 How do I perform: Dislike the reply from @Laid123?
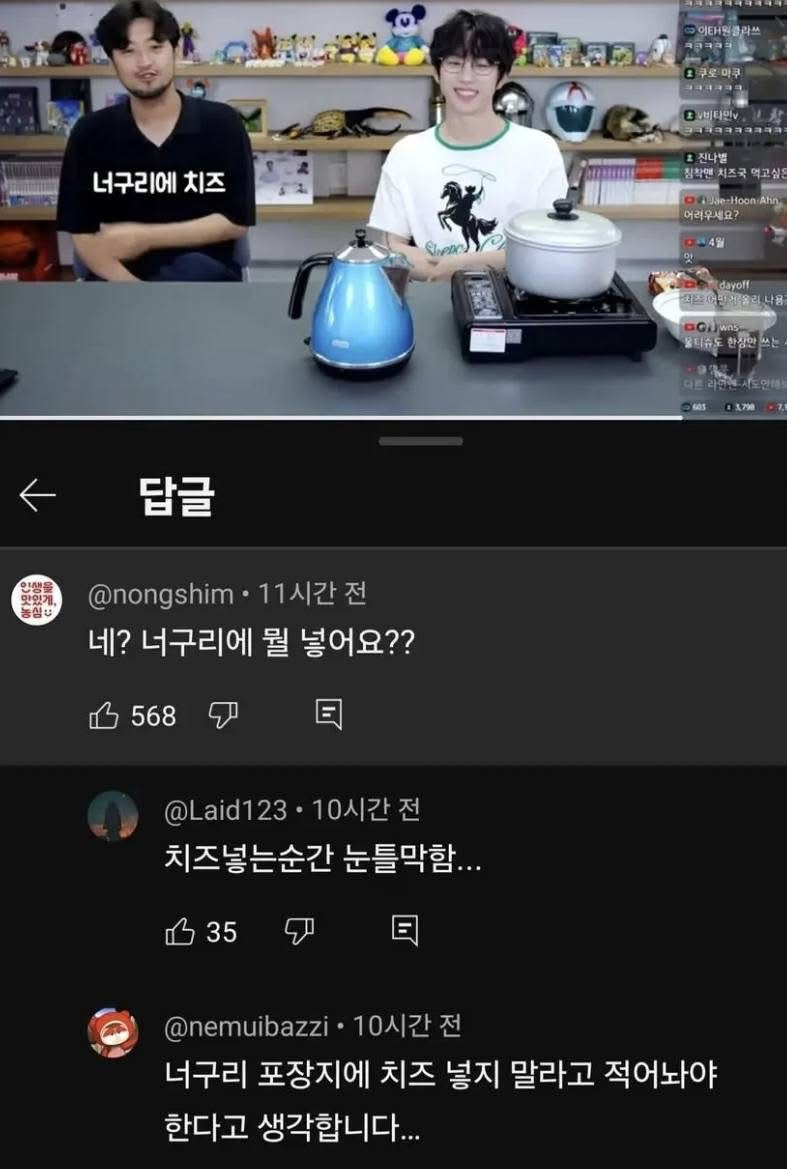click(x=299, y=931)
